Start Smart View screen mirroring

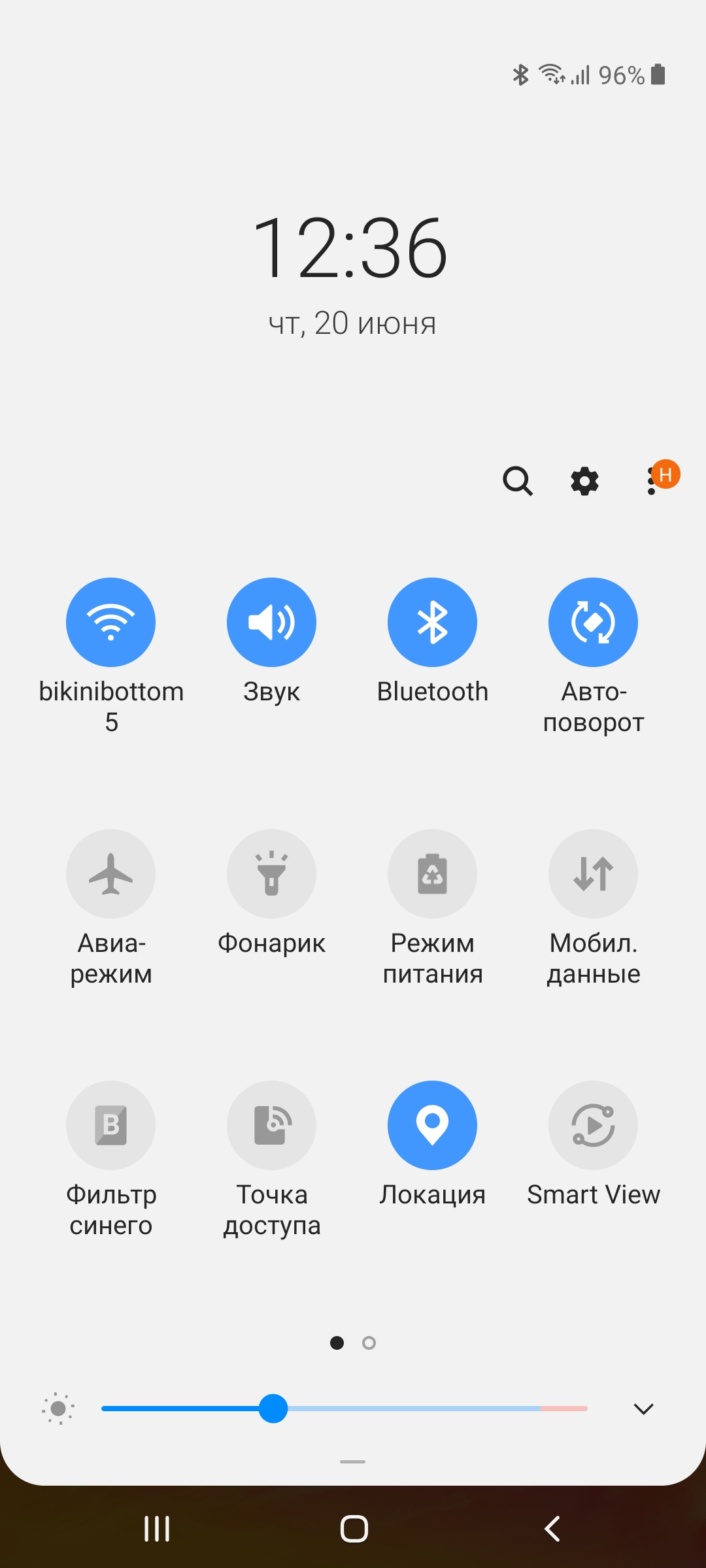tap(593, 1125)
